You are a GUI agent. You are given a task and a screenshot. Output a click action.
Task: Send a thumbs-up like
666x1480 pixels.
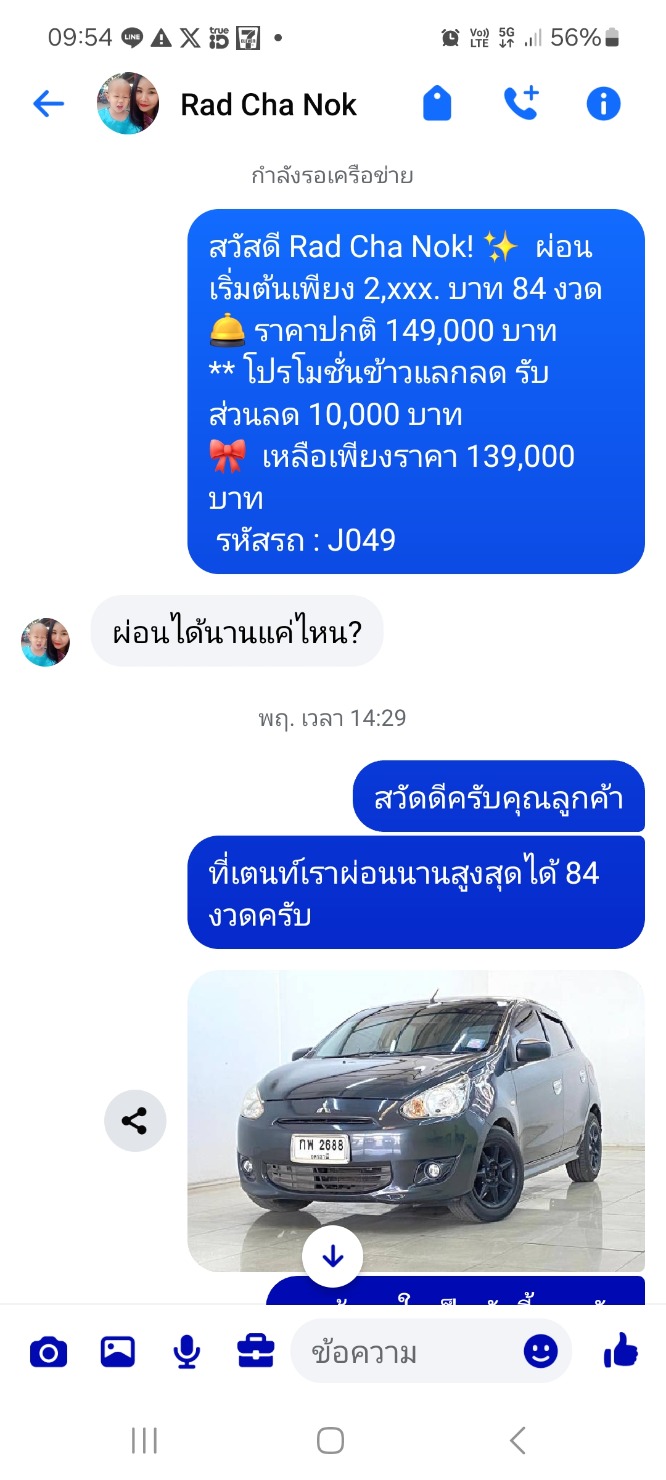pos(621,1353)
